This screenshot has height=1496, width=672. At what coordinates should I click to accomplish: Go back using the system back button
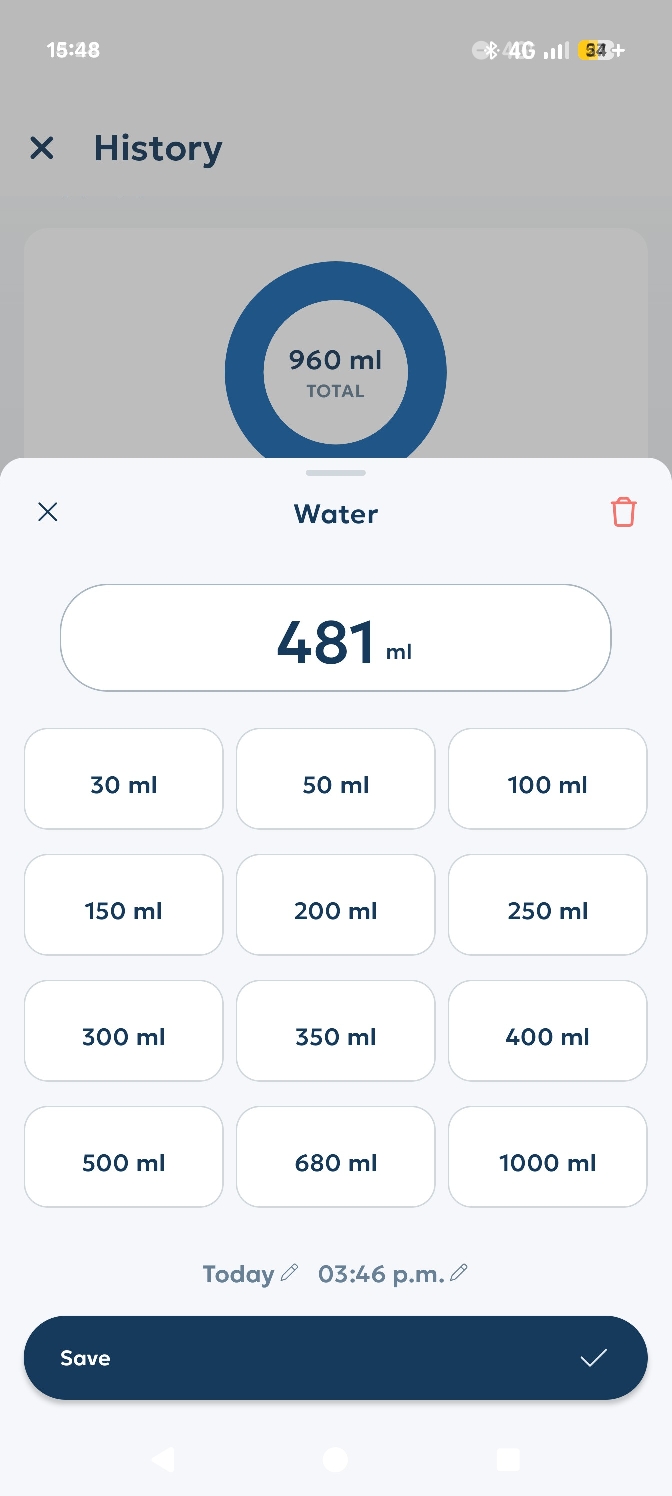(x=164, y=1460)
